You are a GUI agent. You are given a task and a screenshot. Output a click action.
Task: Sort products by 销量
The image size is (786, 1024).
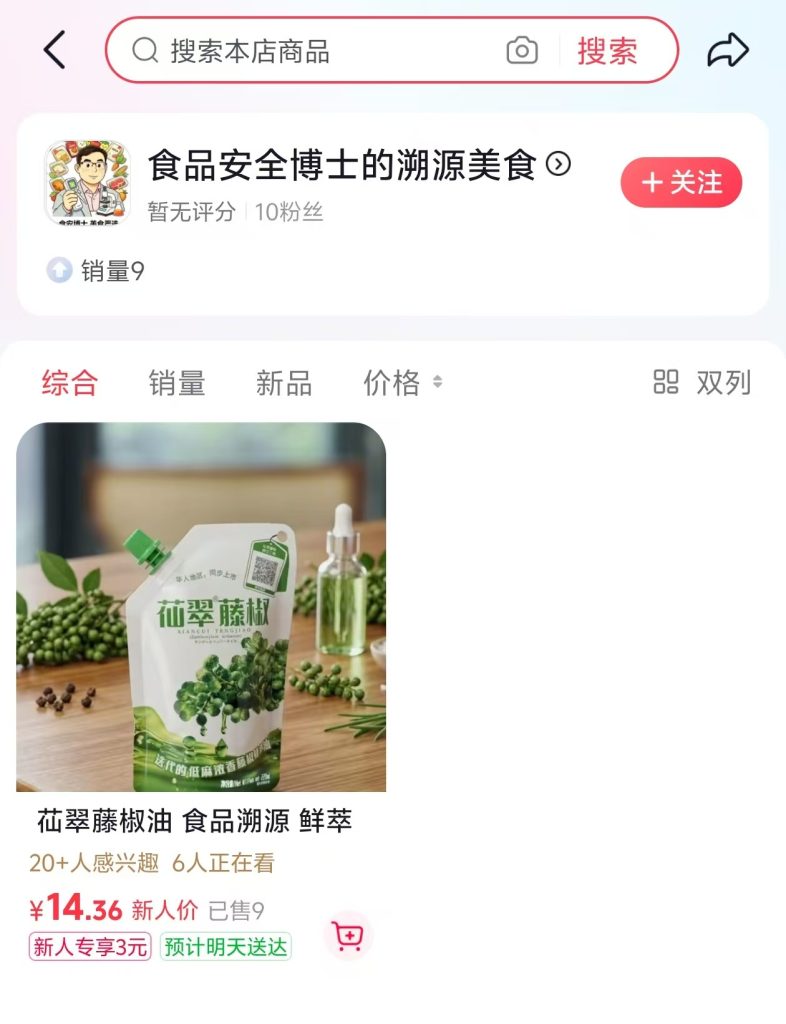point(177,383)
